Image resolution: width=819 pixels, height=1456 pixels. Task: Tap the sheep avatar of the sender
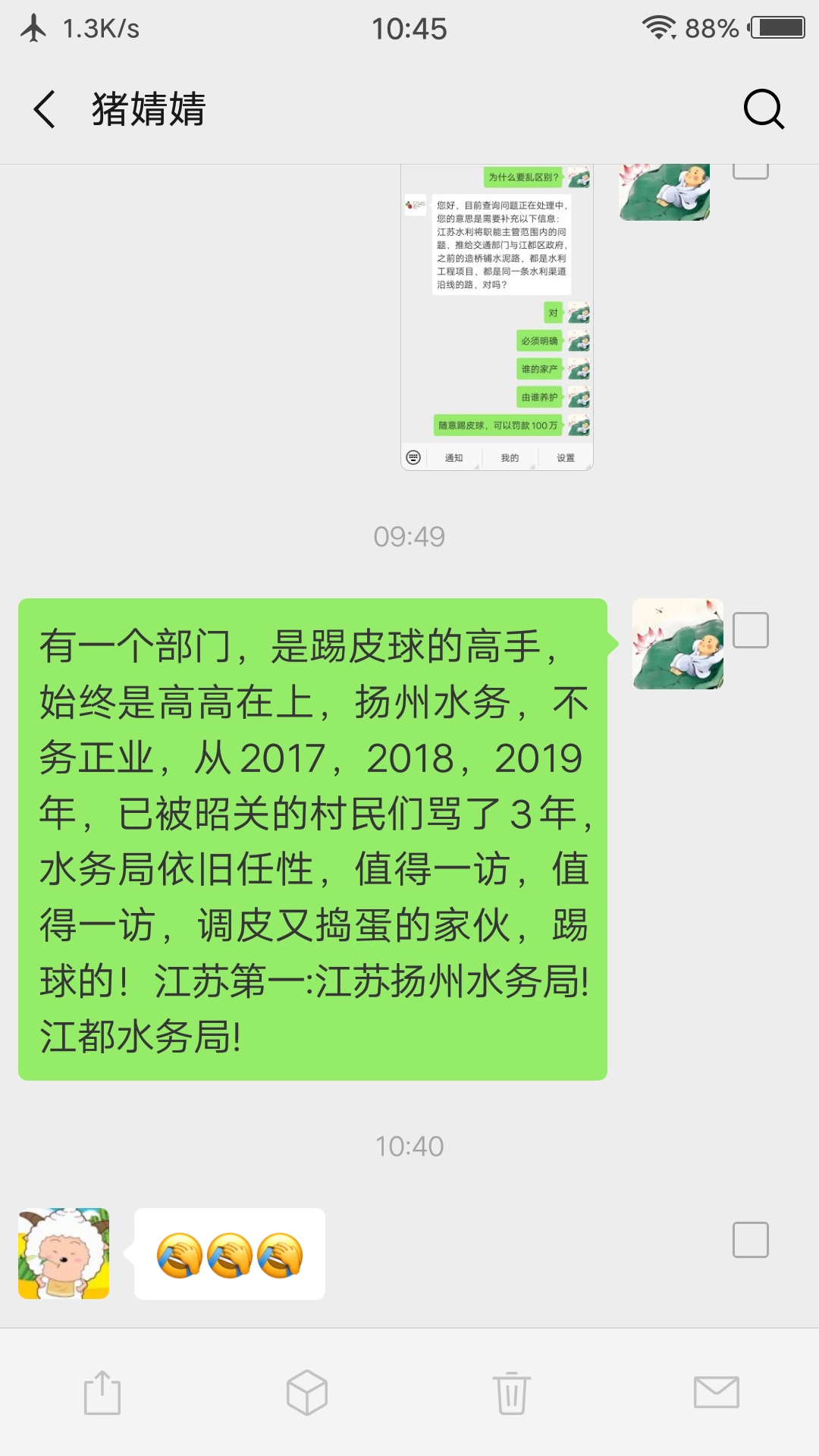tap(64, 1254)
